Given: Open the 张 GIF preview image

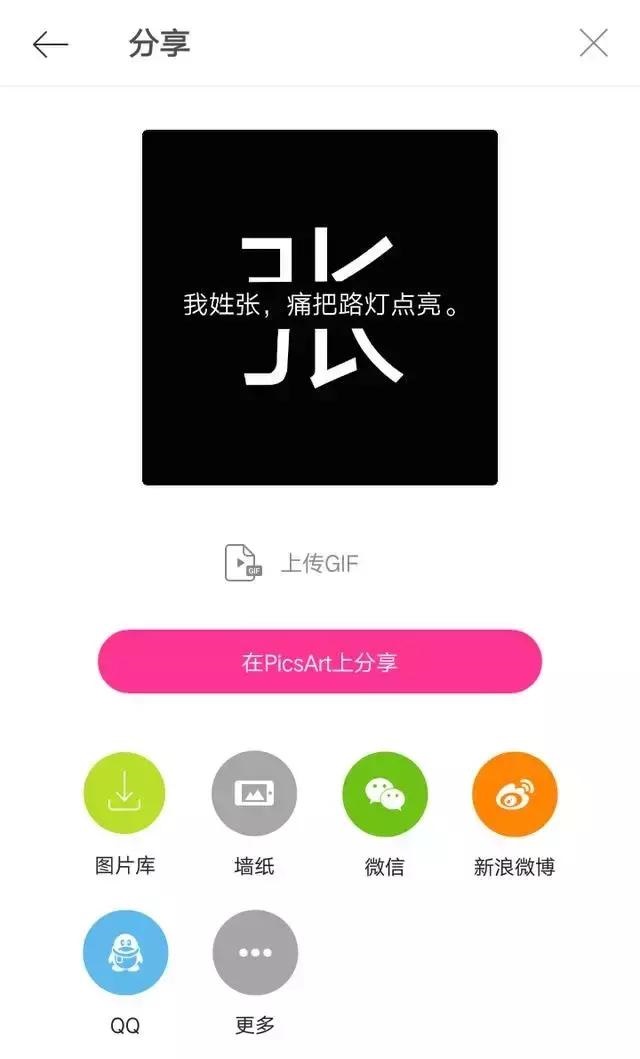Looking at the screenshot, I should coord(320,307).
